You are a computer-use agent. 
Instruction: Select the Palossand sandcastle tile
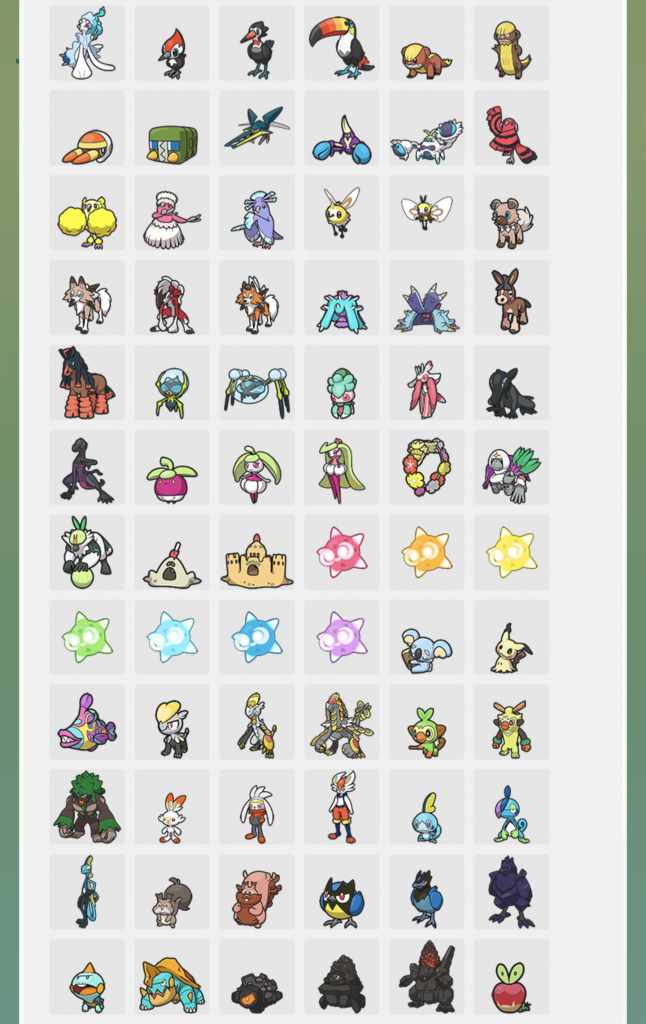(257, 553)
